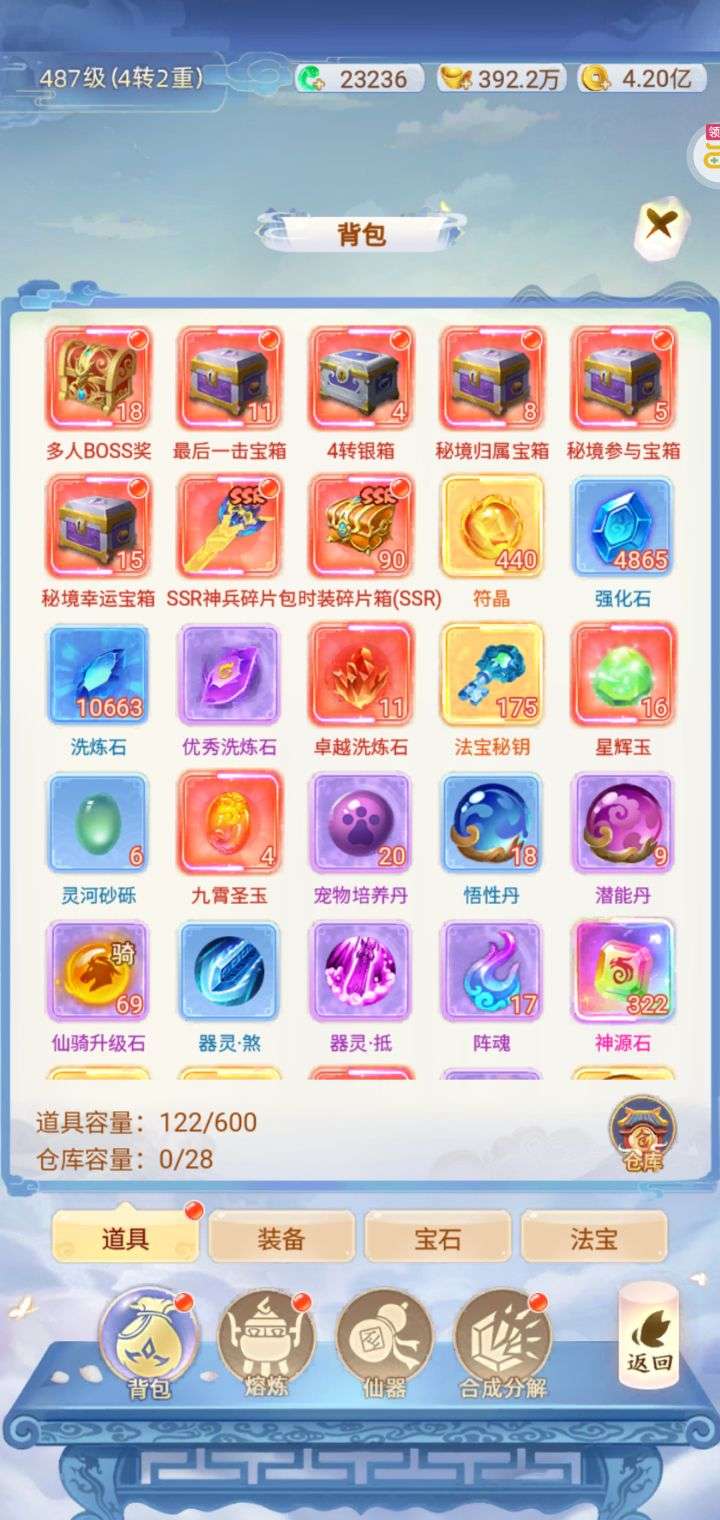Switch to the 装备 tab

click(x=281, y=1238)
